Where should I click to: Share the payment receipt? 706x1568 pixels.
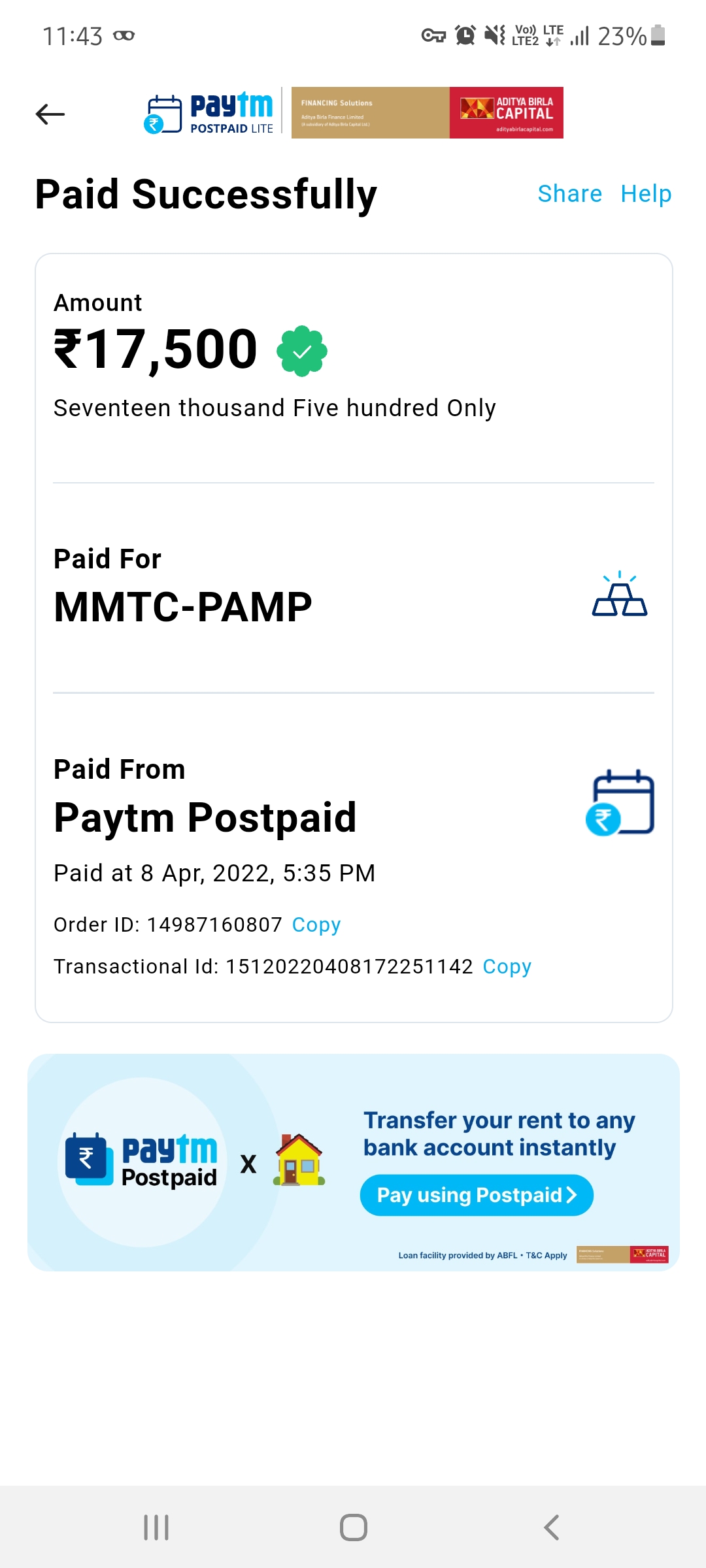pyautogui.click(x=569, y=194)
